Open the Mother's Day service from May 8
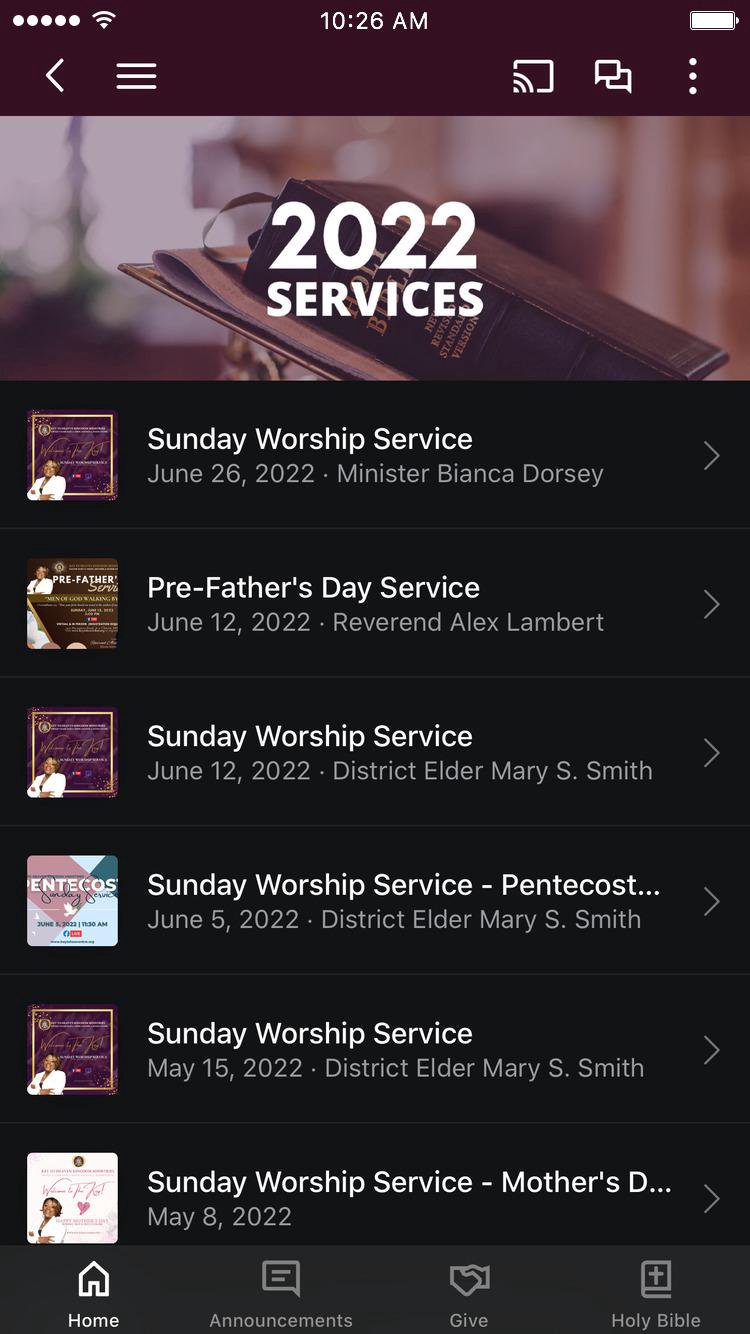 (x=375, y=1196)
